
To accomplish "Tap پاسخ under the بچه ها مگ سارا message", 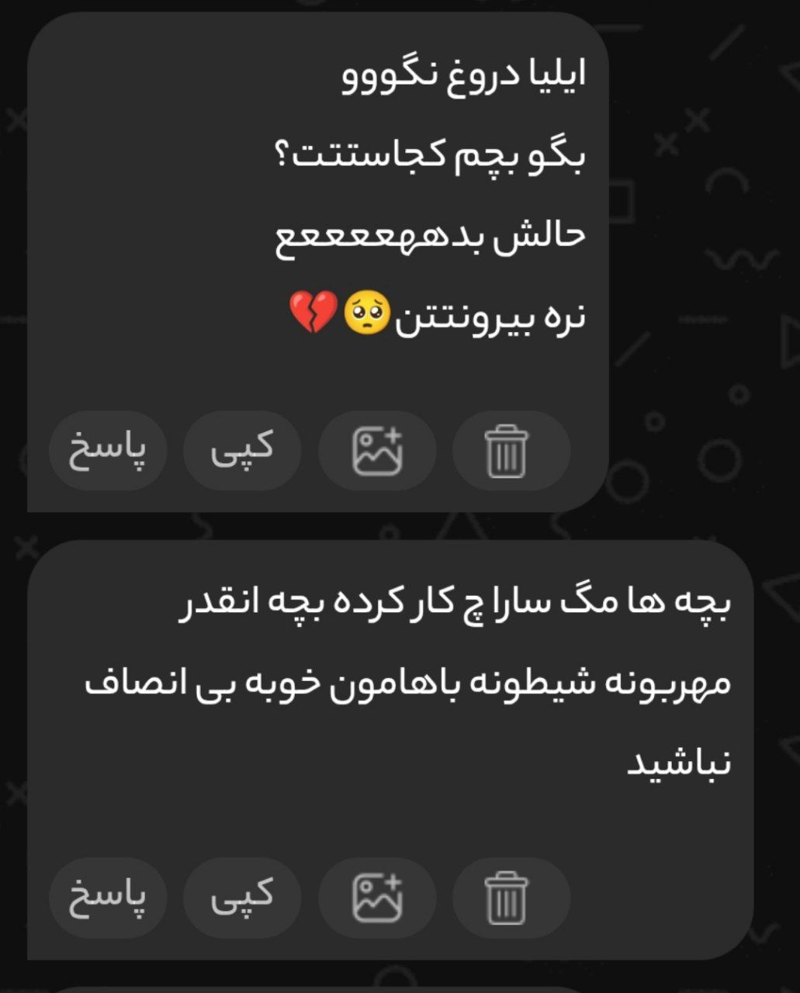I will click(x=107, y=897).
